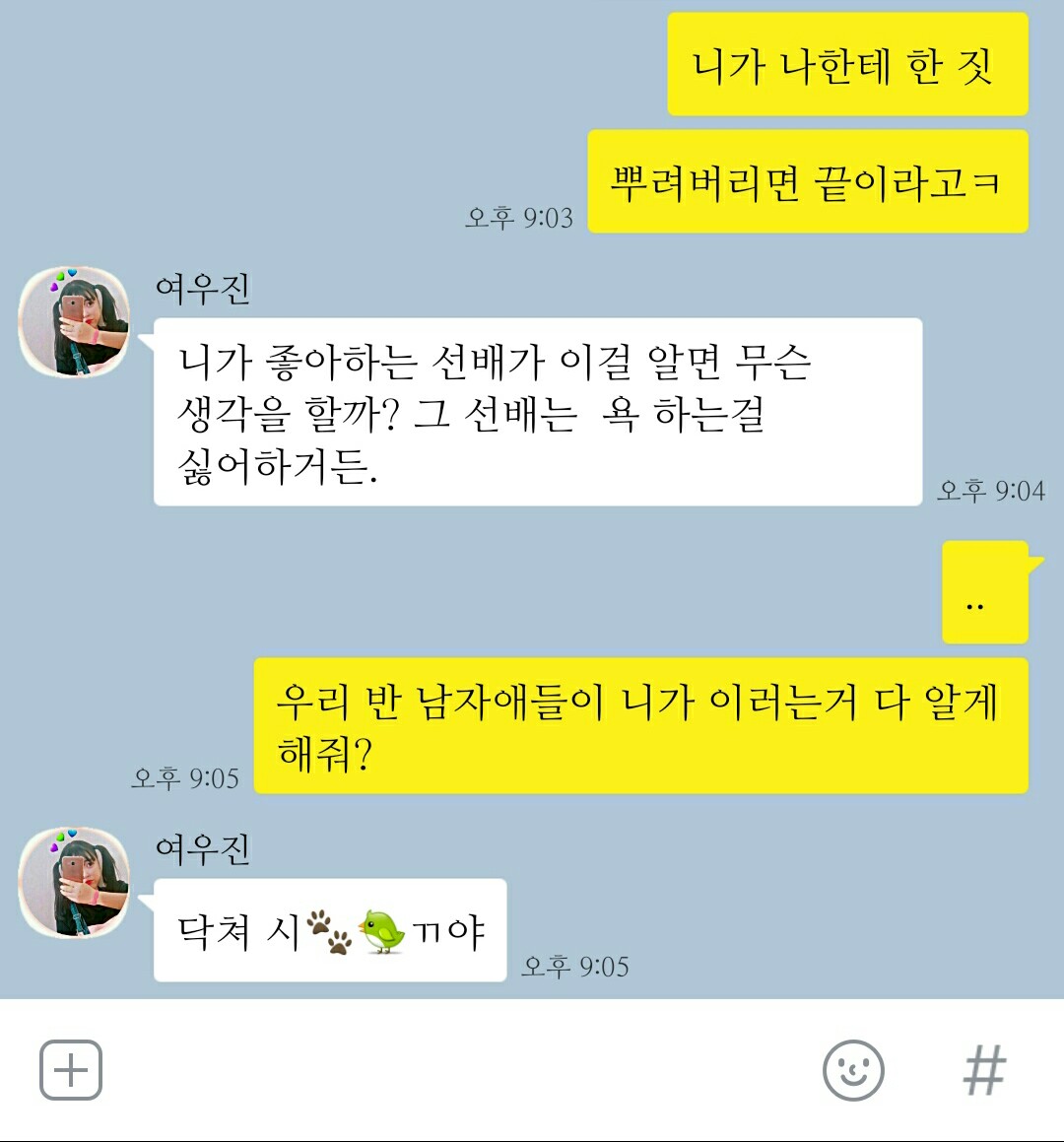Open the hashtag search button
The width and height of the screenshot is (1064, 1142).
click(x=984, y=1070)
